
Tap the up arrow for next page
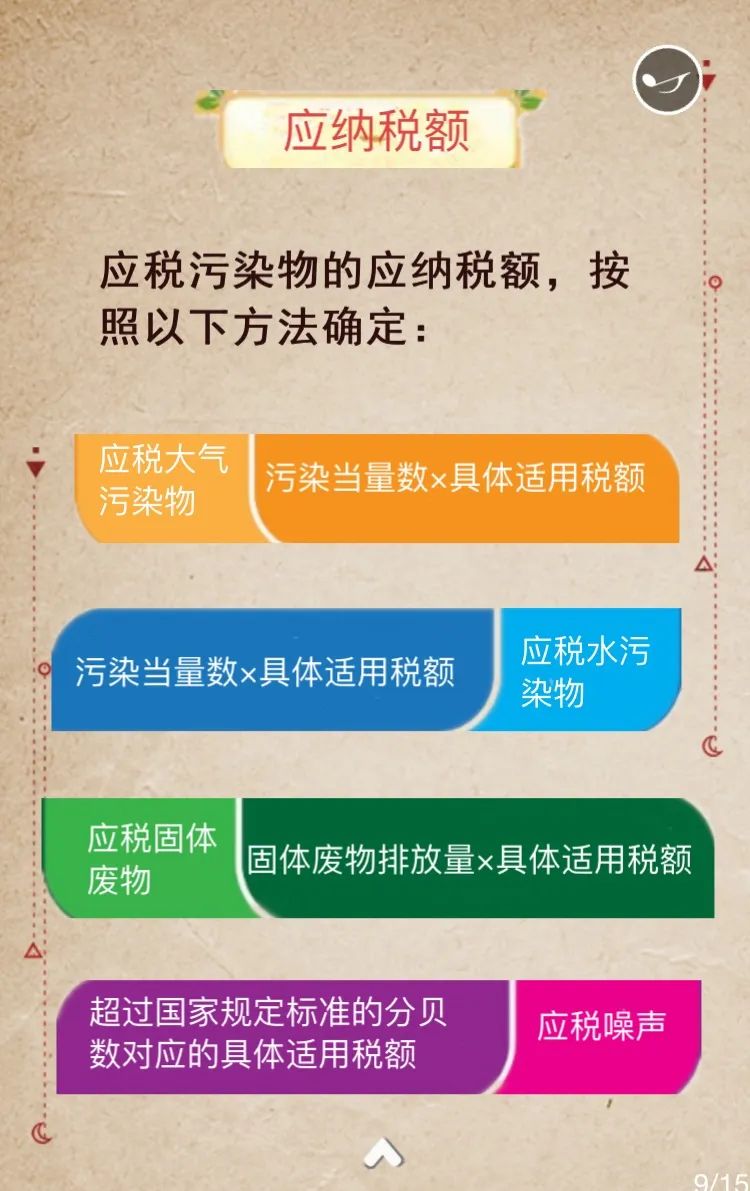383,1152
